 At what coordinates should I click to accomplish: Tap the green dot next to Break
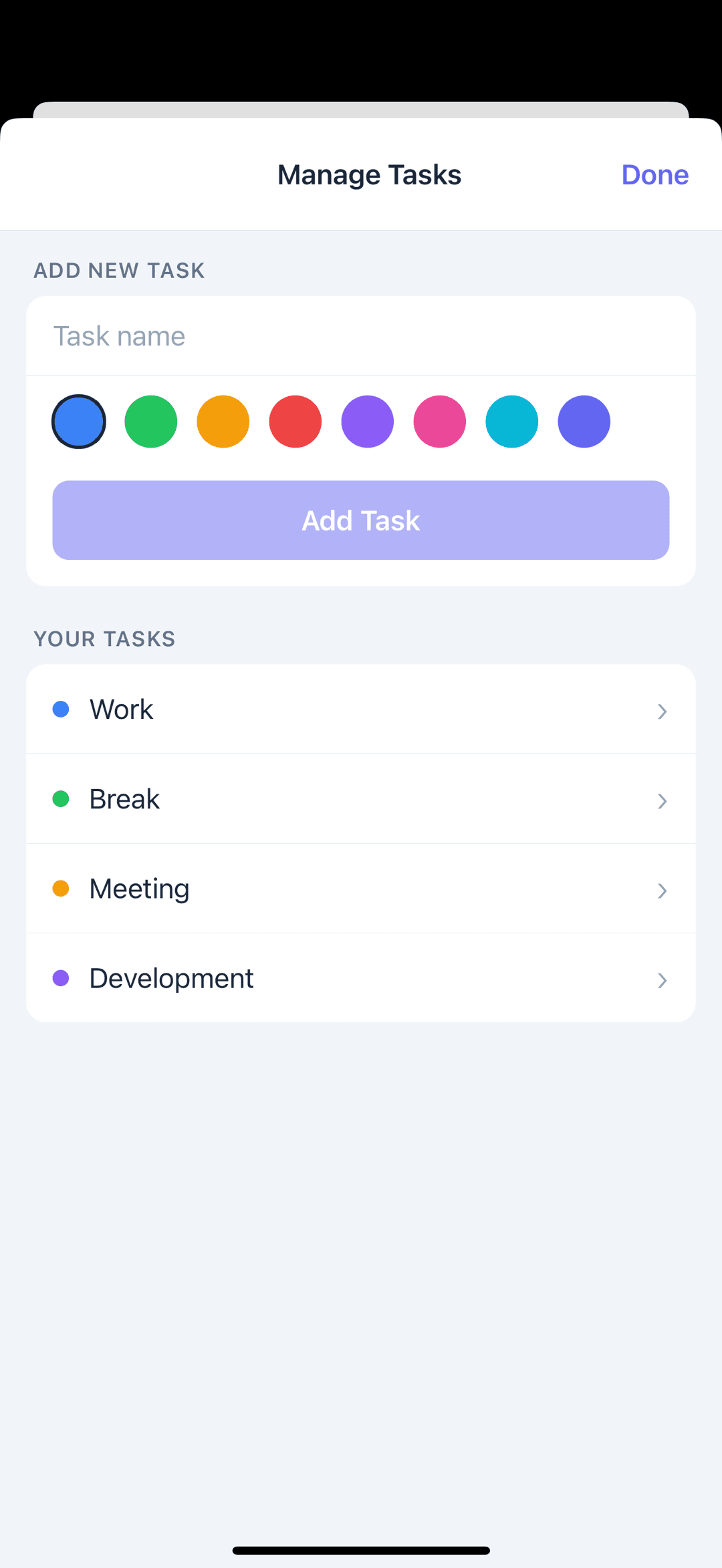pos(61,798)
